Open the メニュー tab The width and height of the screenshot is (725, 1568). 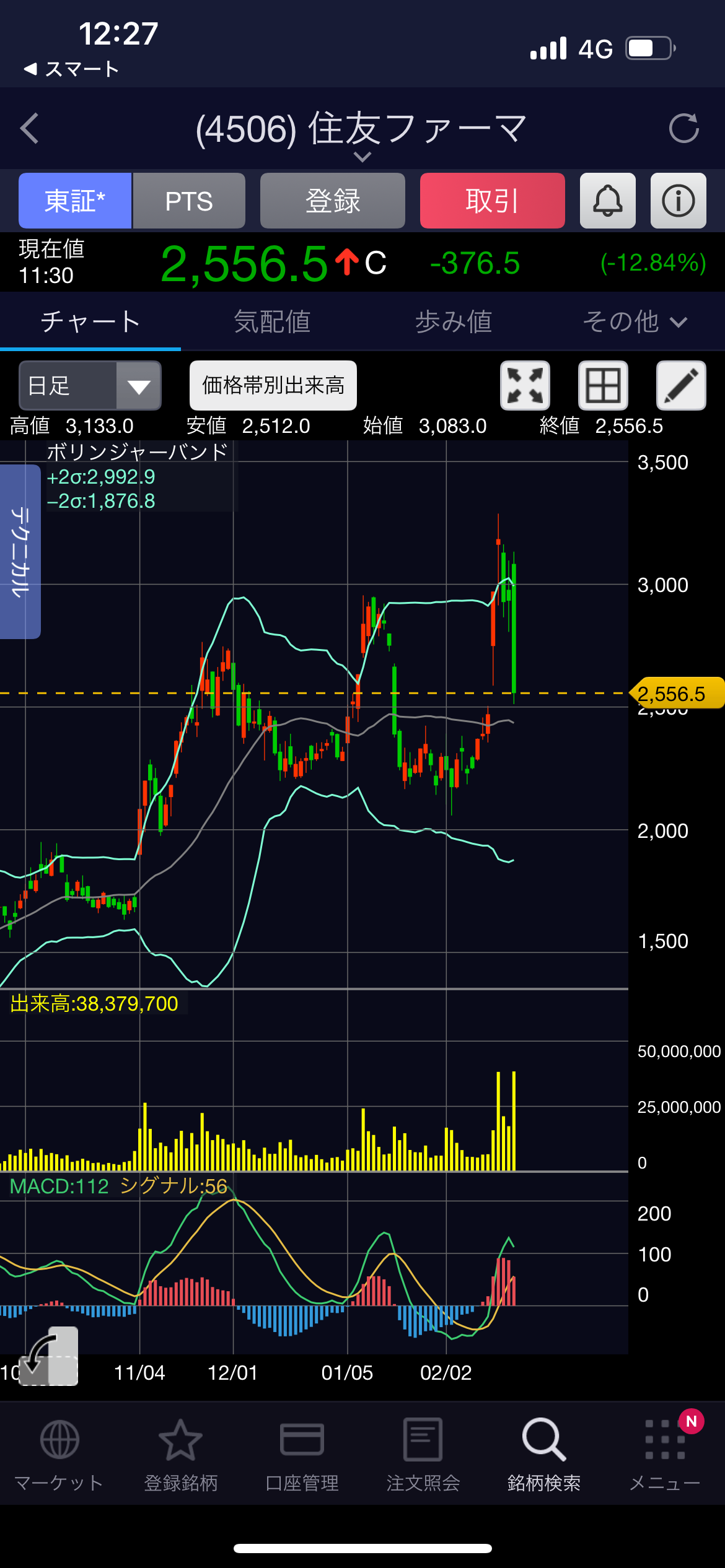click(665, 1455)
